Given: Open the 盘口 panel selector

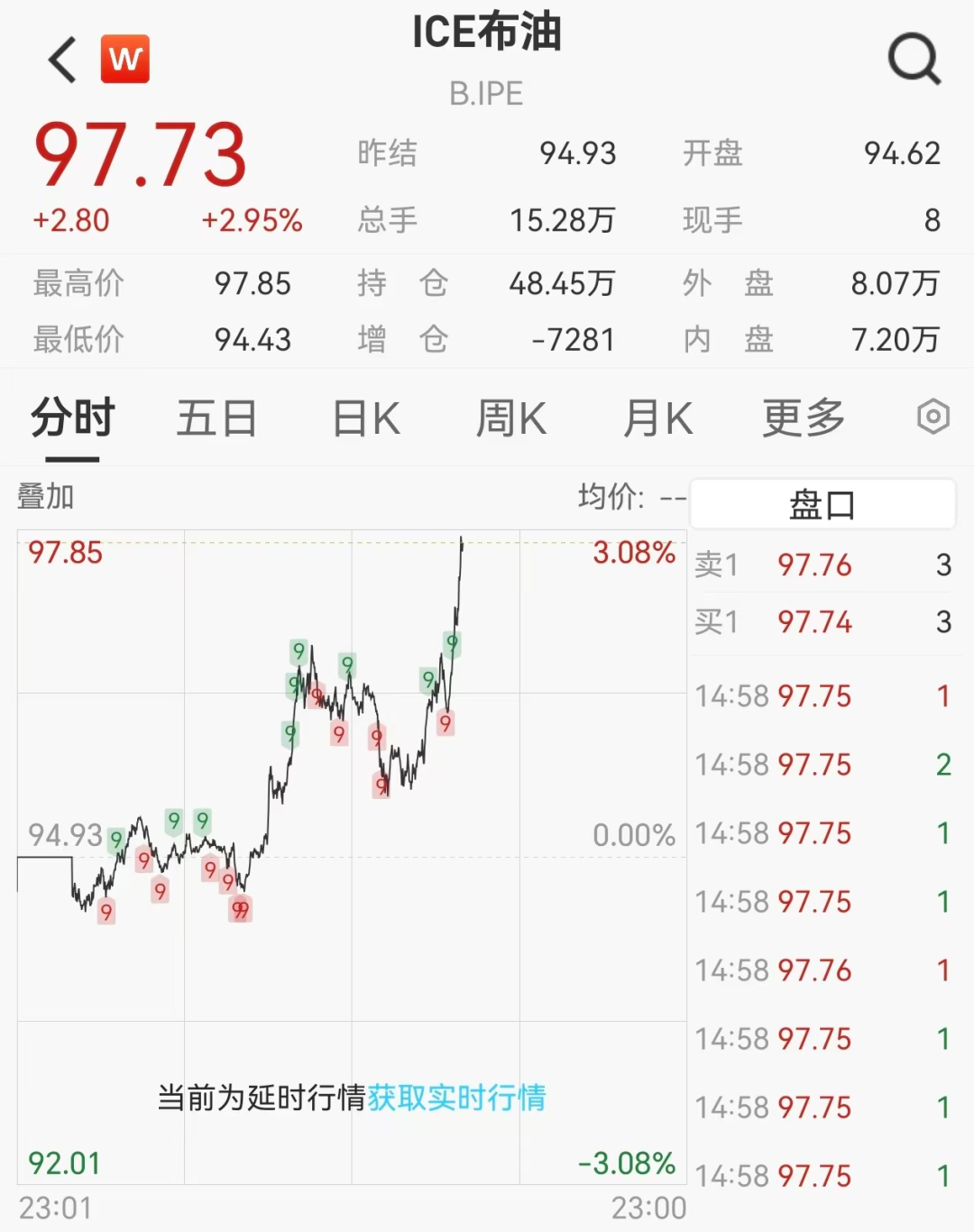Looking at the screenshot, I should coord(822,504).
